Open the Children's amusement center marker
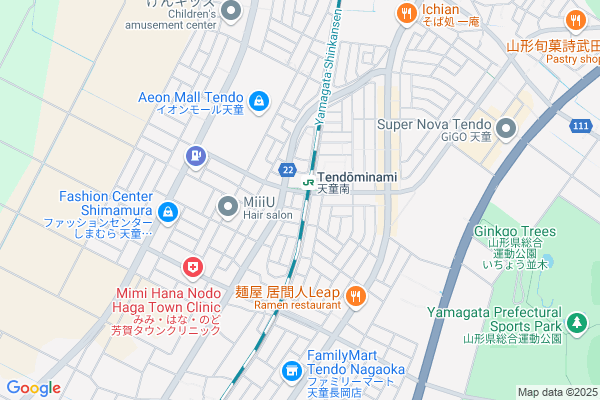600x400 pixels. [x=232, y=12]
